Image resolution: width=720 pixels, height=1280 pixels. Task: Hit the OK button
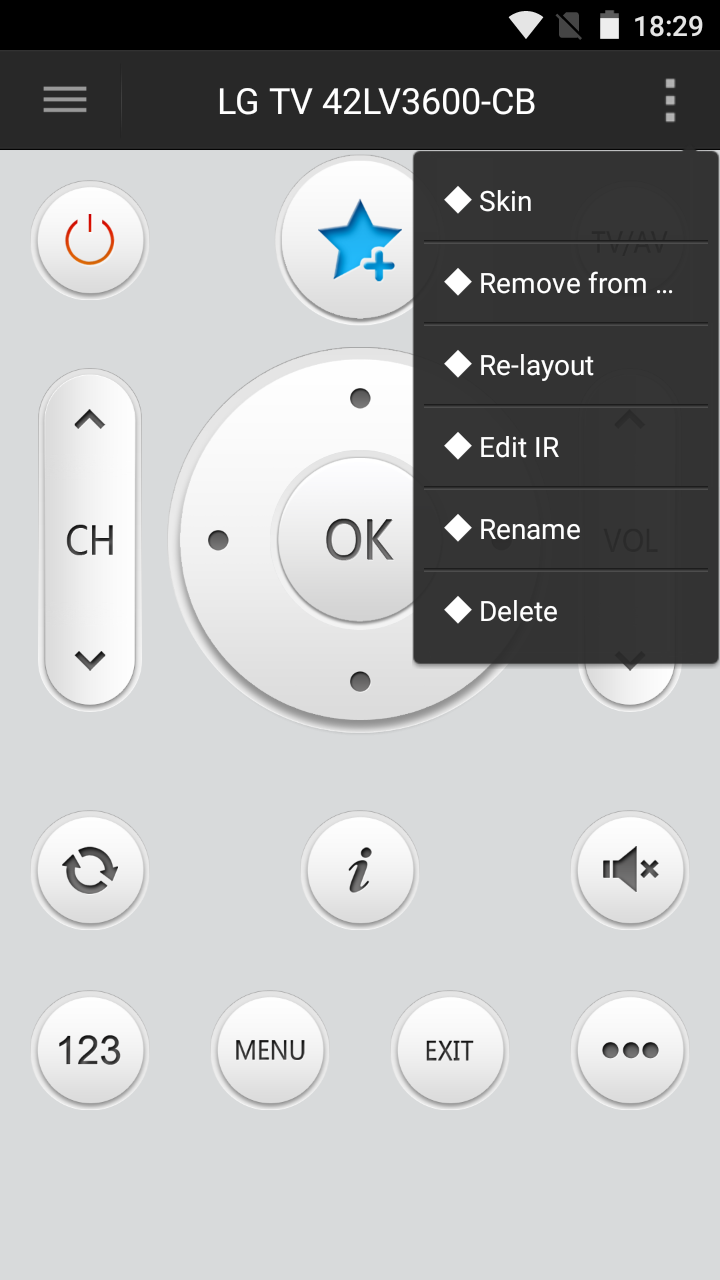[359, 540]
